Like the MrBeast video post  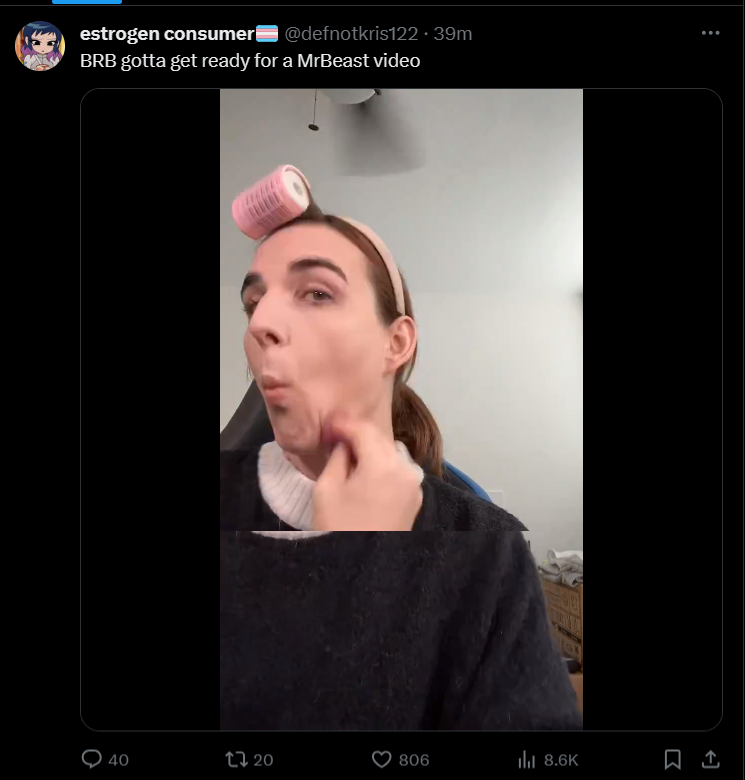(400, 759)
